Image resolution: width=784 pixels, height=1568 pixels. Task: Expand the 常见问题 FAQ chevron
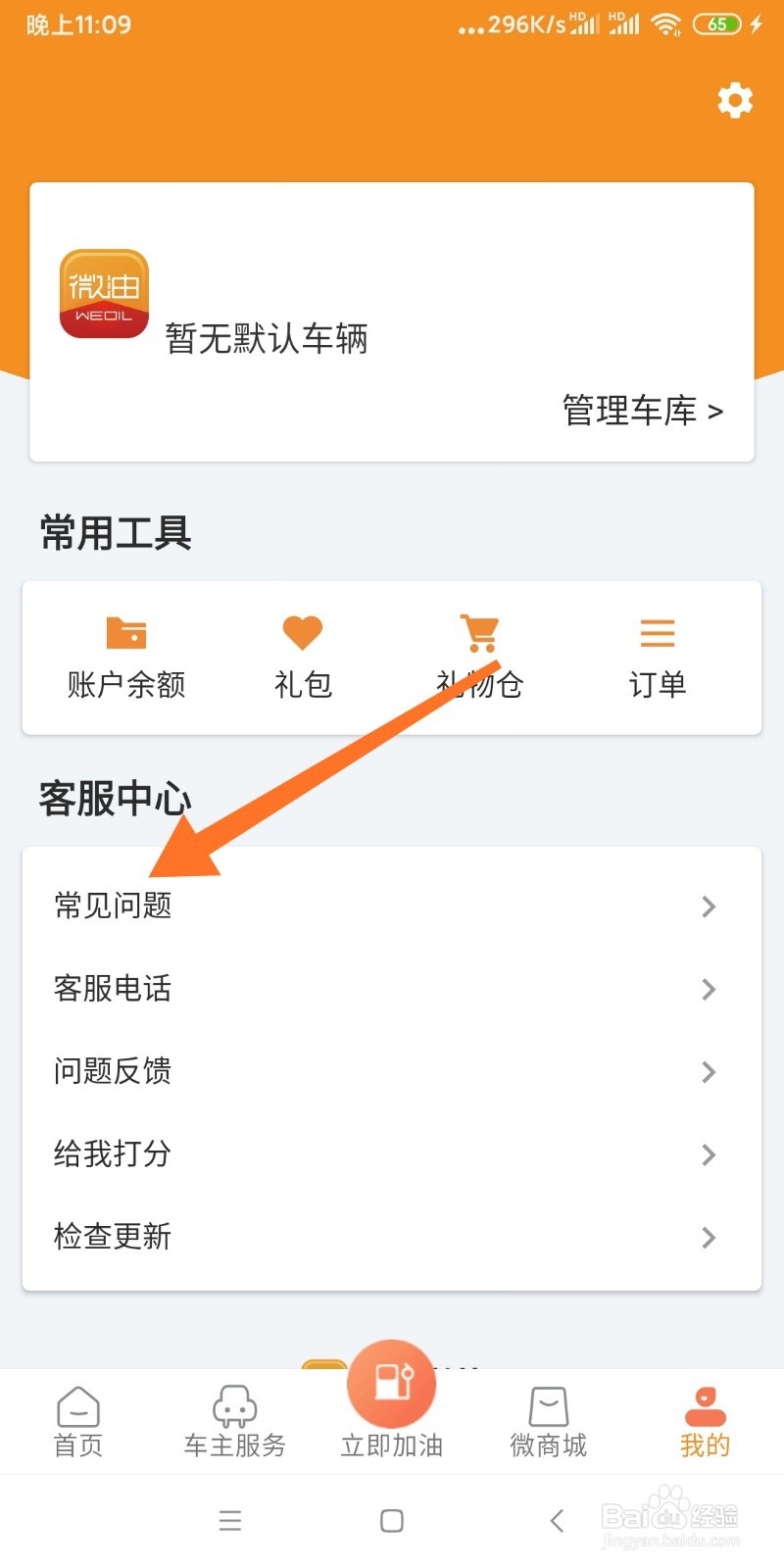click(709, 906)
